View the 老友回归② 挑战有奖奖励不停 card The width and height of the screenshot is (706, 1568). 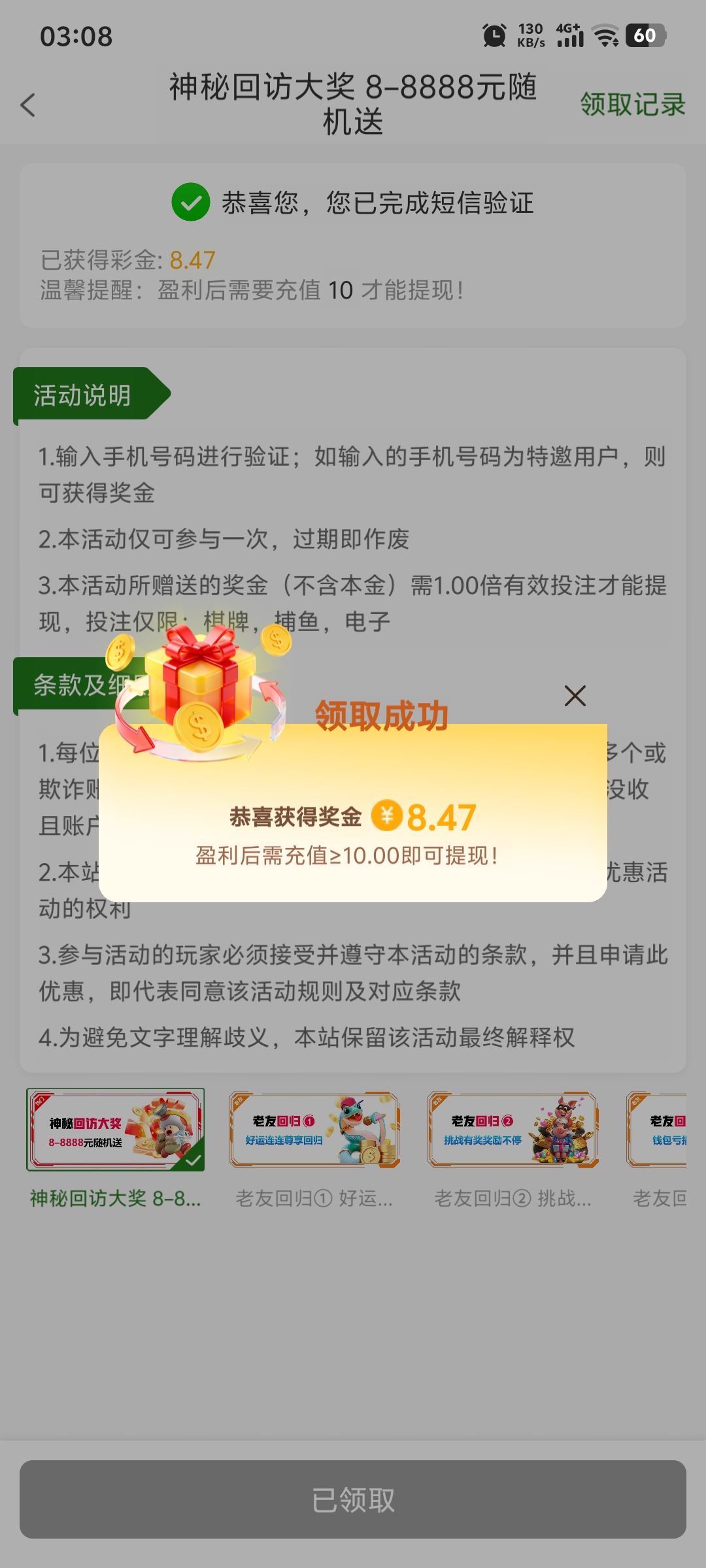(513, 1130)
